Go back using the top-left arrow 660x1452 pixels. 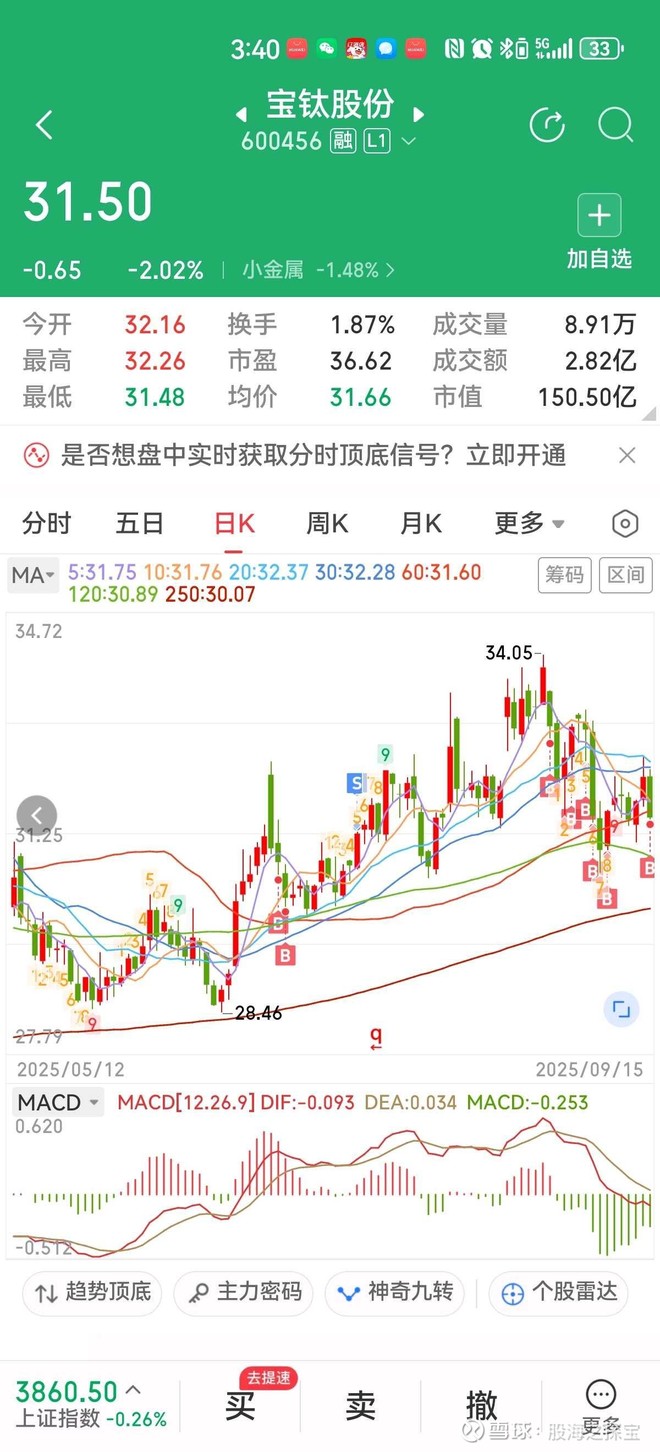43,125
